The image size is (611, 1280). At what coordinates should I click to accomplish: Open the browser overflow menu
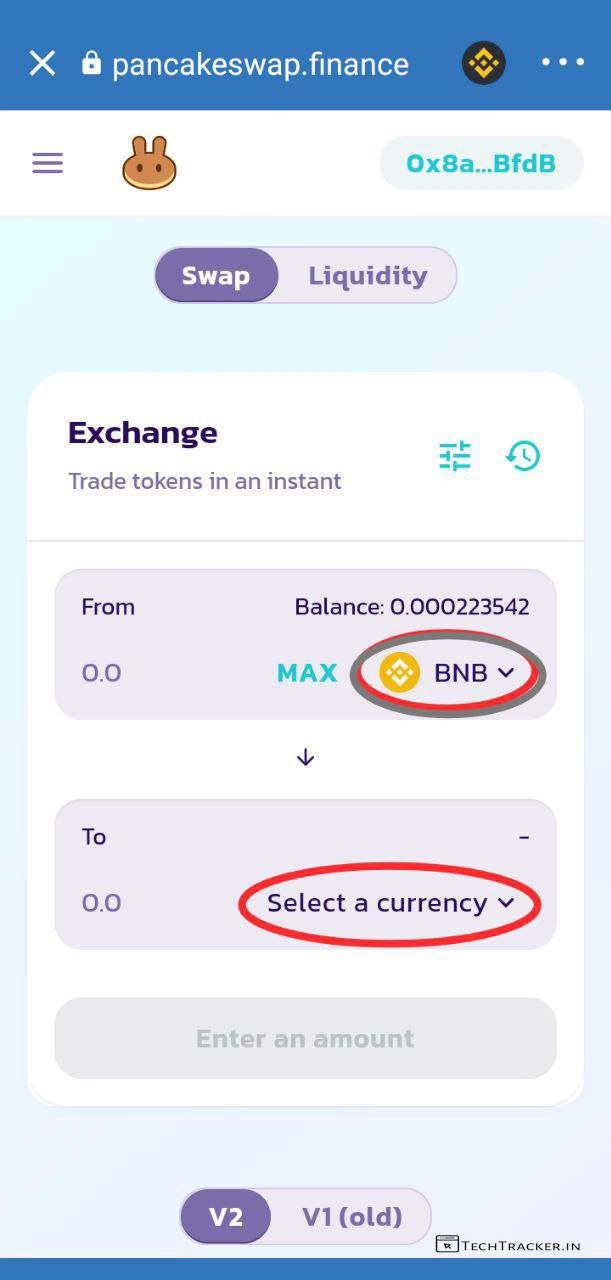[562, 63]
